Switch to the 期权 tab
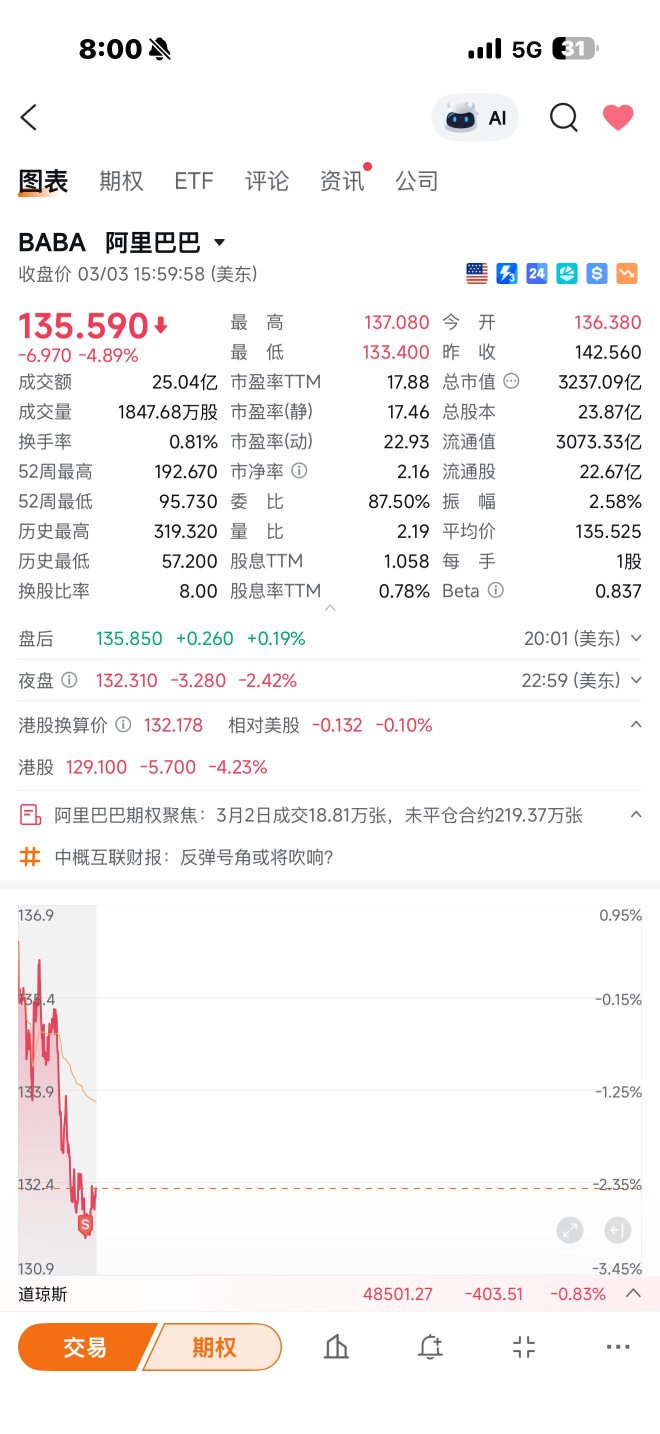 tap(121, 181)
